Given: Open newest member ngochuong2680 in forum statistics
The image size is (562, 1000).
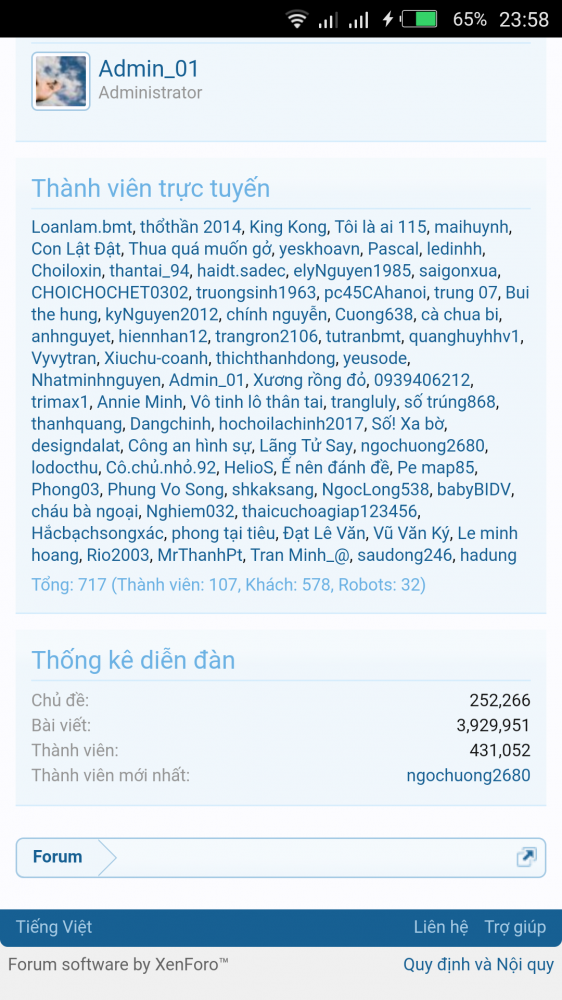Looking at the screenshot, I should click(468, 776).
